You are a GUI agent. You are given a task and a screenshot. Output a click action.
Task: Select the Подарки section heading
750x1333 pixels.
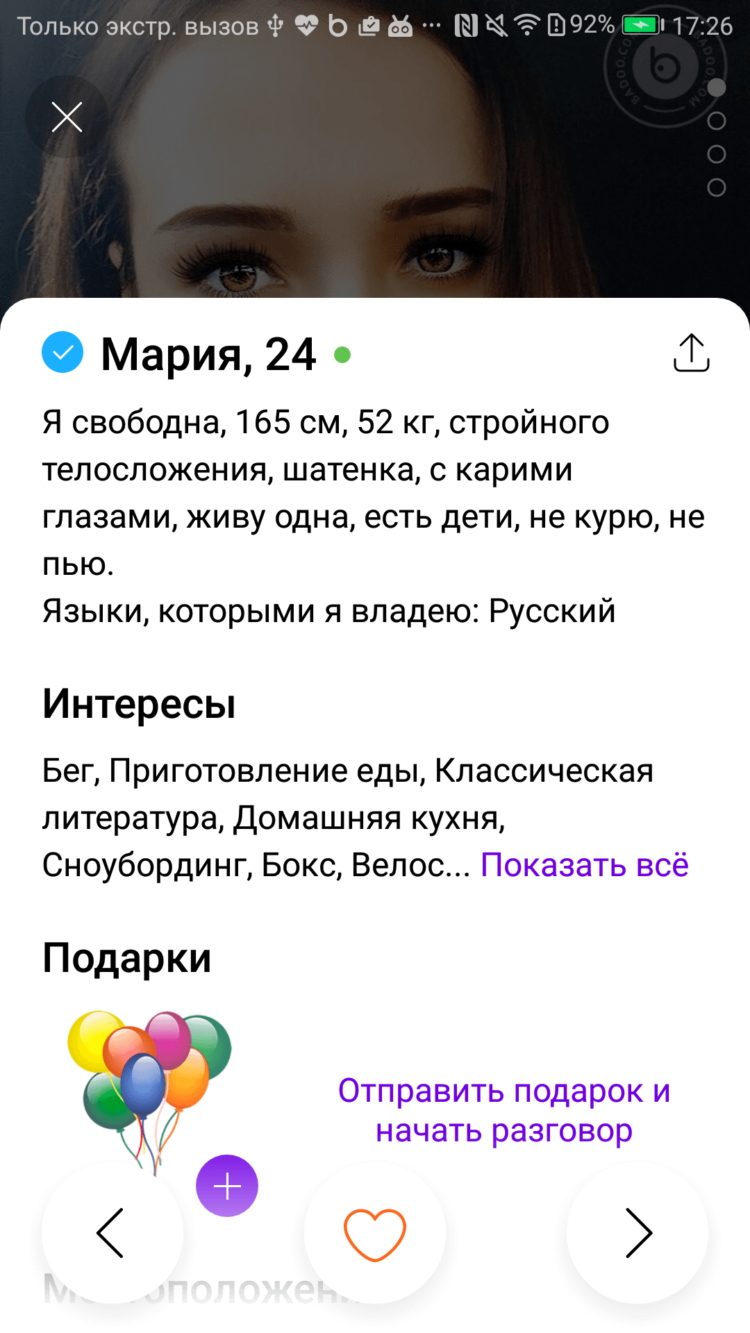tap(126, 957)
